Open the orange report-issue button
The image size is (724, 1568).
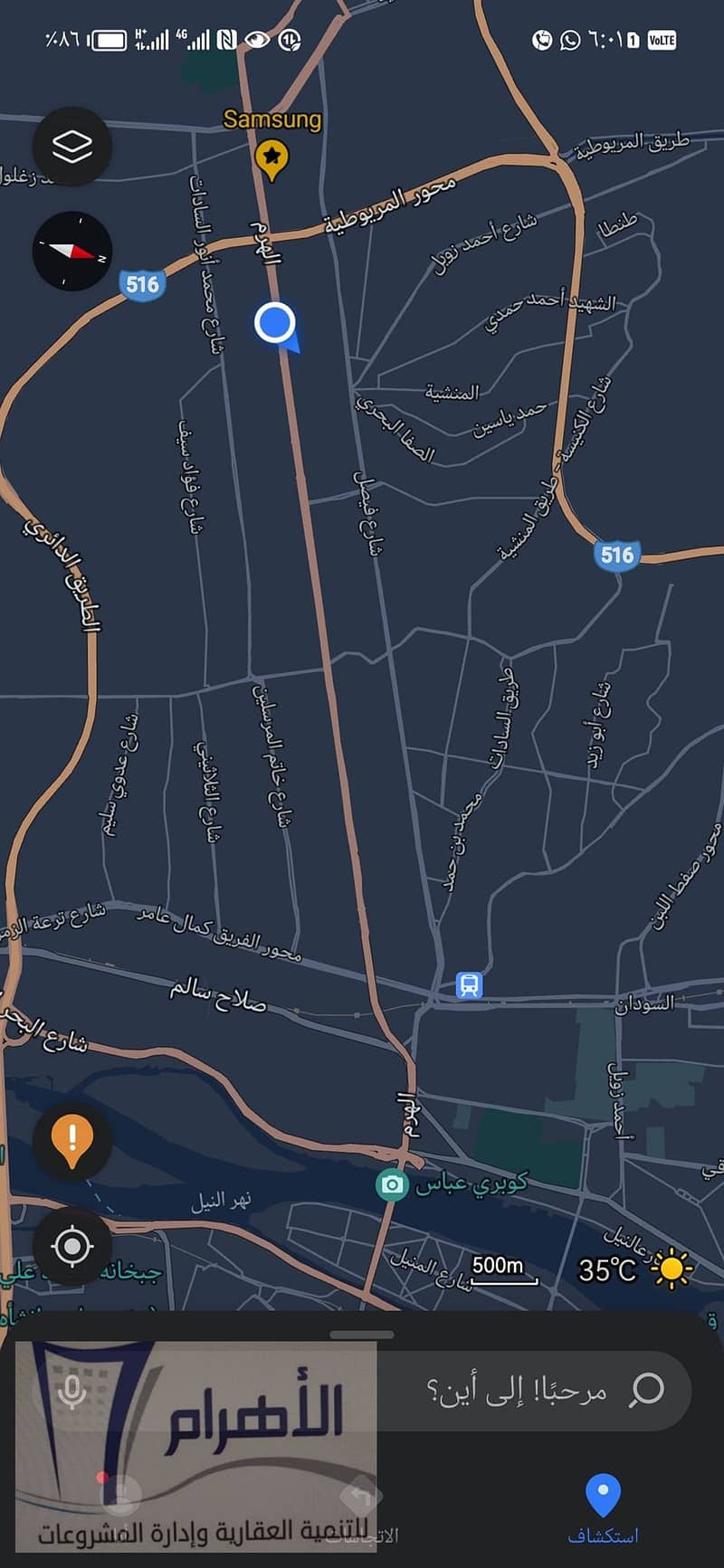[x=72, y=1140]
